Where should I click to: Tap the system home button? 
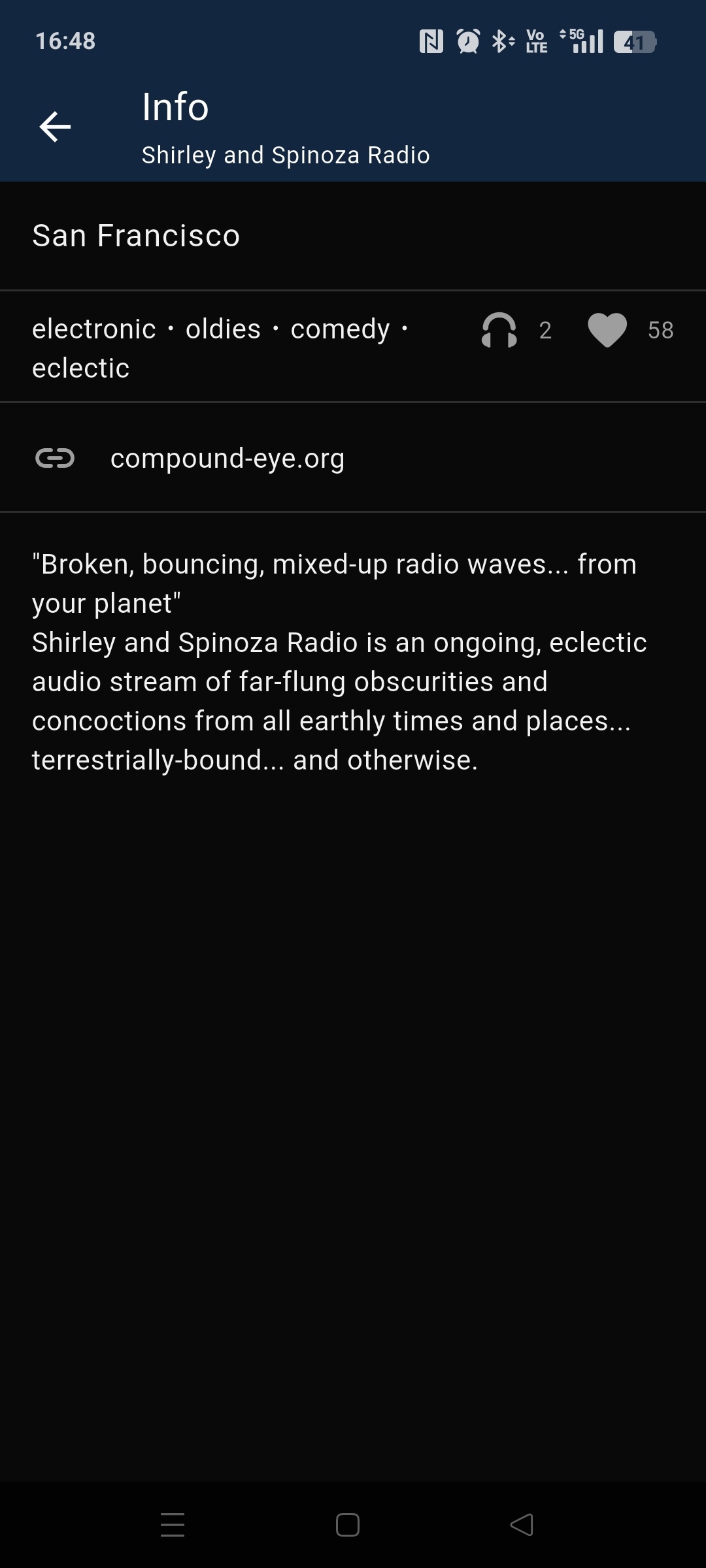point(348,1525)
